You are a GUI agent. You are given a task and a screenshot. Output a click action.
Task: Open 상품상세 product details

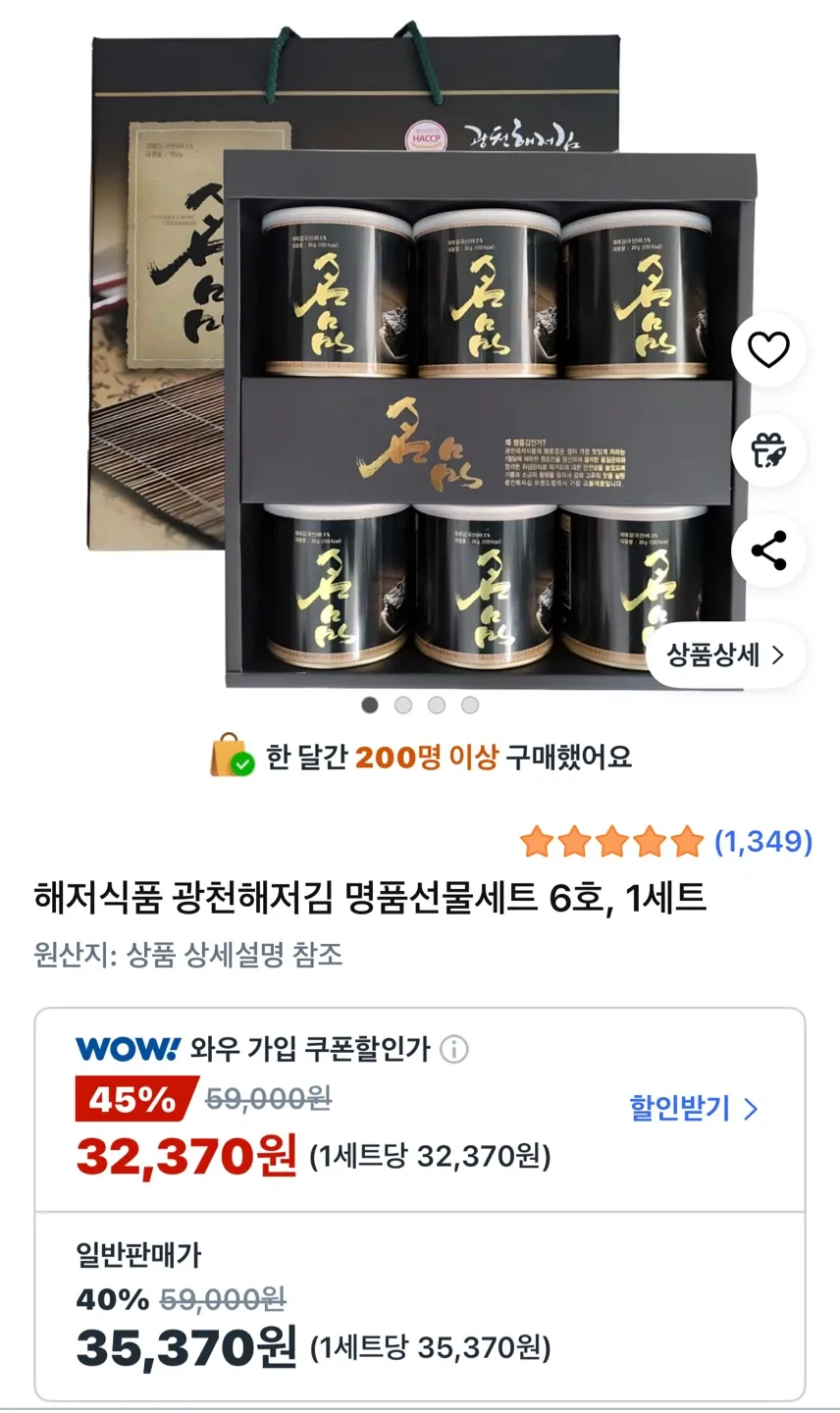(x=726, y=655)
